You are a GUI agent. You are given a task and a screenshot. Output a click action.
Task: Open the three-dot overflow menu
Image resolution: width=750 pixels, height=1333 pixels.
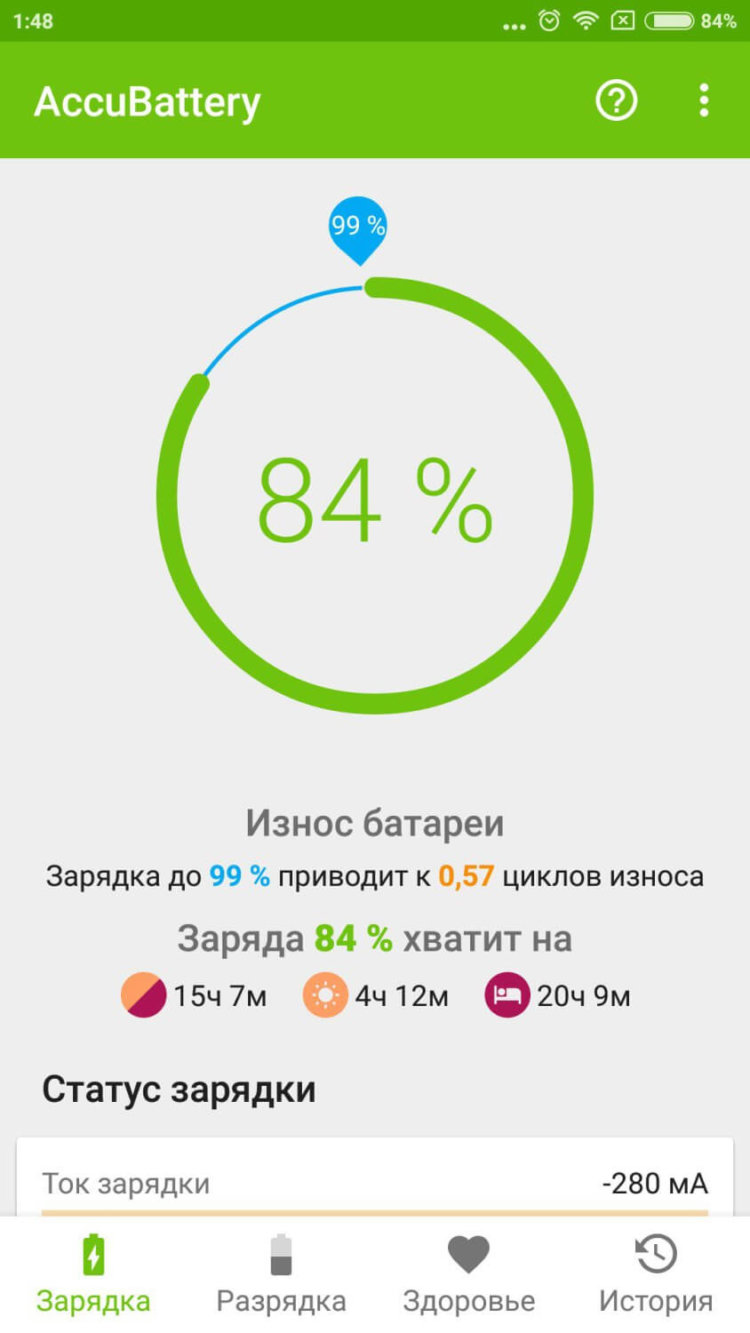click(x=704, y=101)
